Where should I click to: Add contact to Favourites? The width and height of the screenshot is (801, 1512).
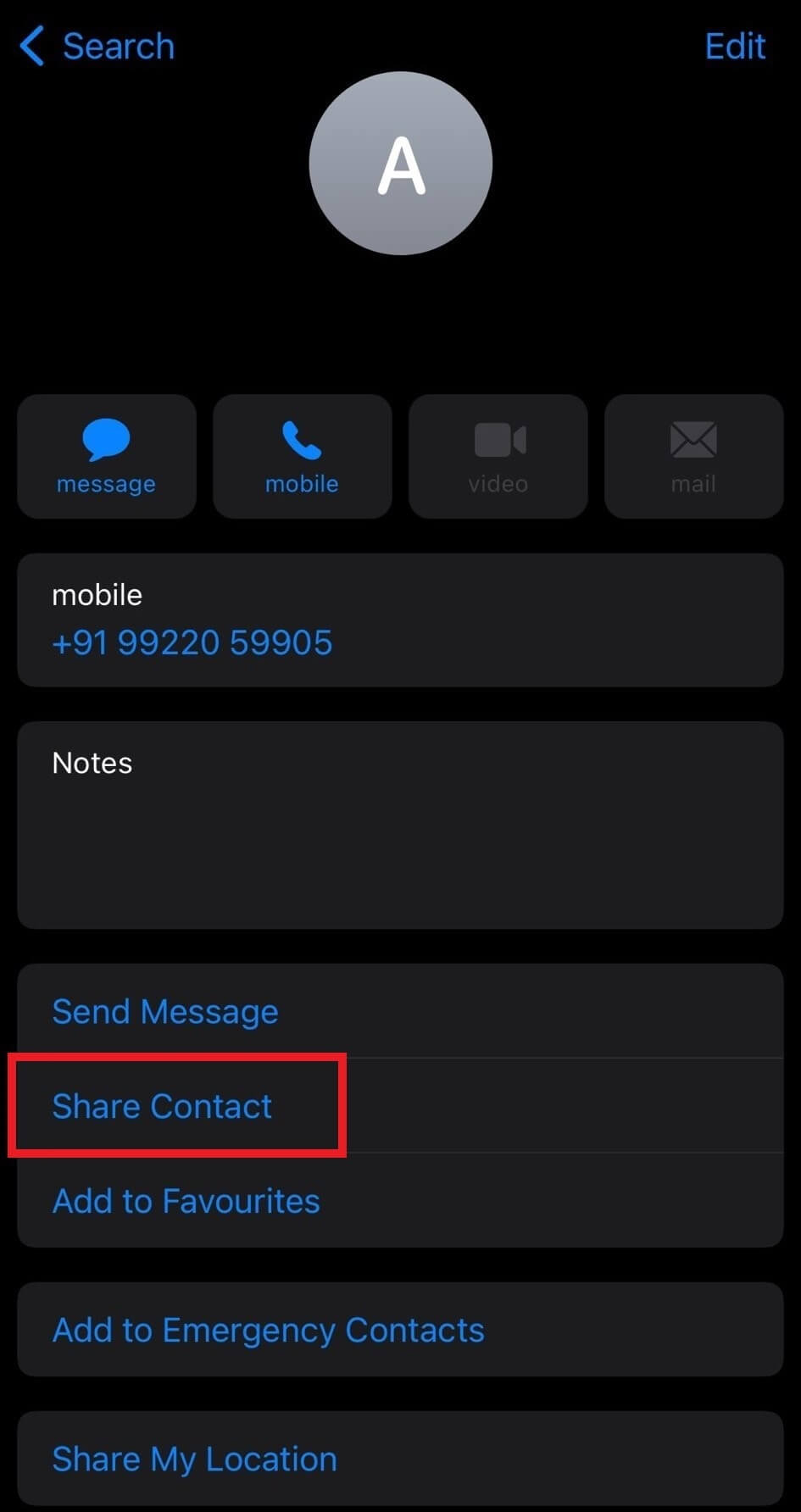pyautogui.click(x=186, y=1201)
